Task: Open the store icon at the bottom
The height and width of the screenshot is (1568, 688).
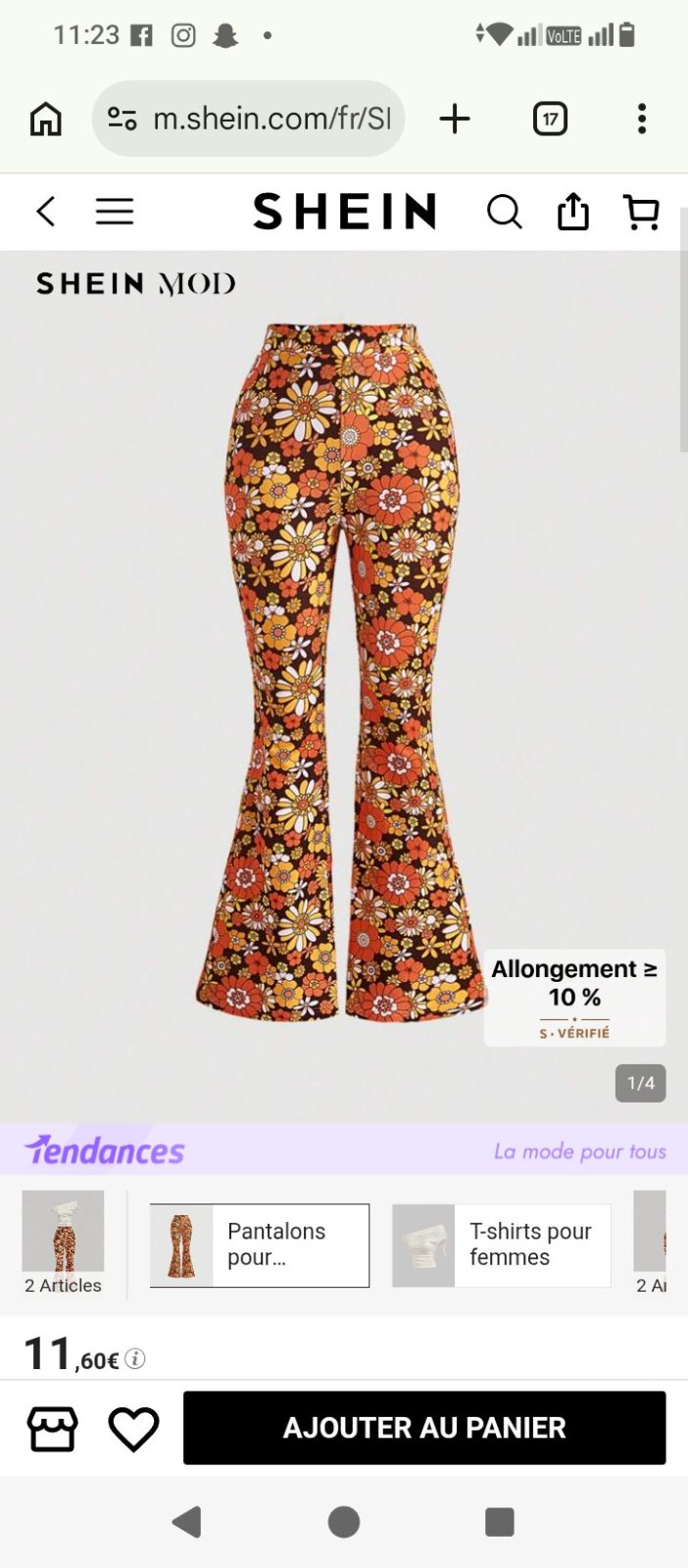Action: click(52, 1429)
